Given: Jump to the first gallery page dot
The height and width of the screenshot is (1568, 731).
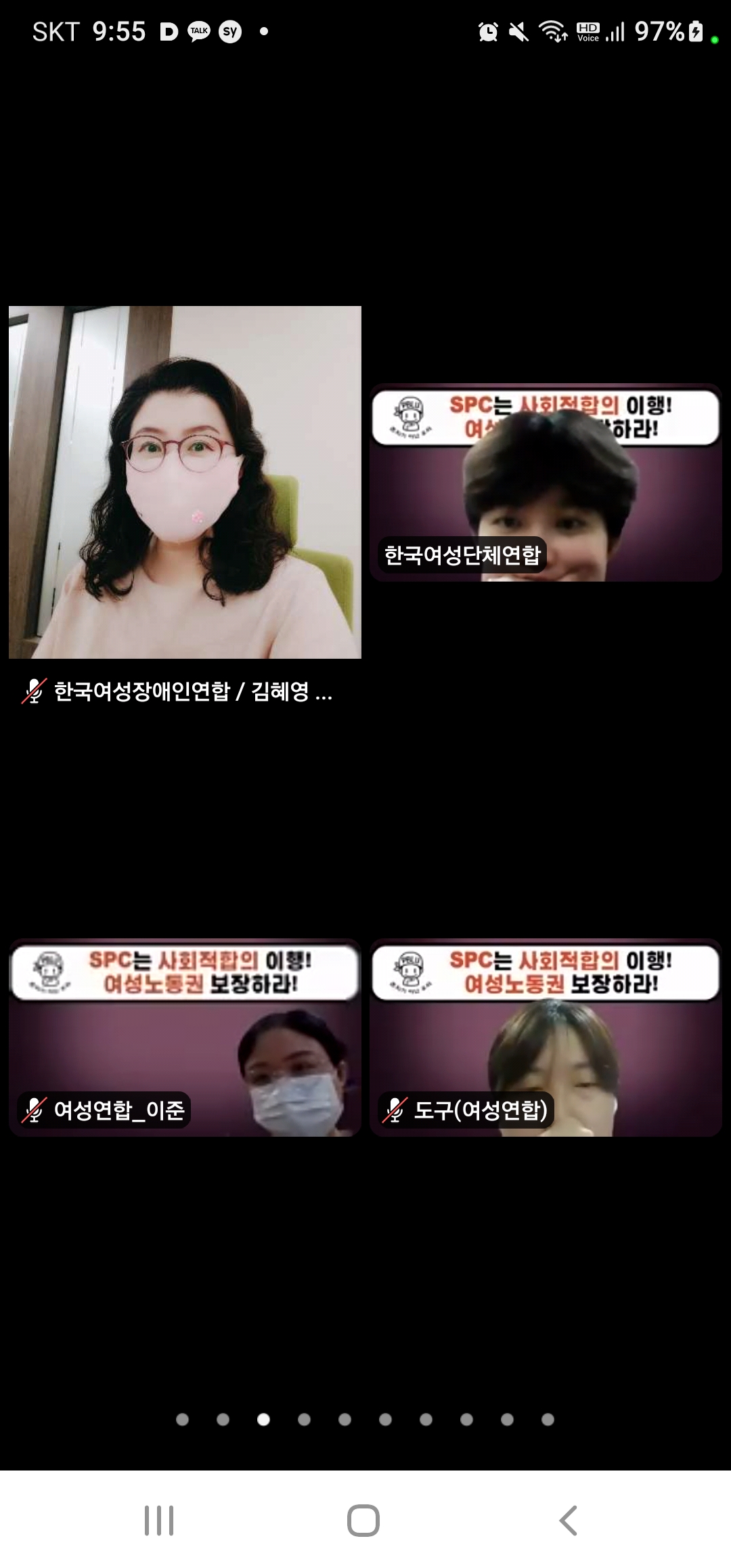Looking at the screenshot, I should 182,1419.
